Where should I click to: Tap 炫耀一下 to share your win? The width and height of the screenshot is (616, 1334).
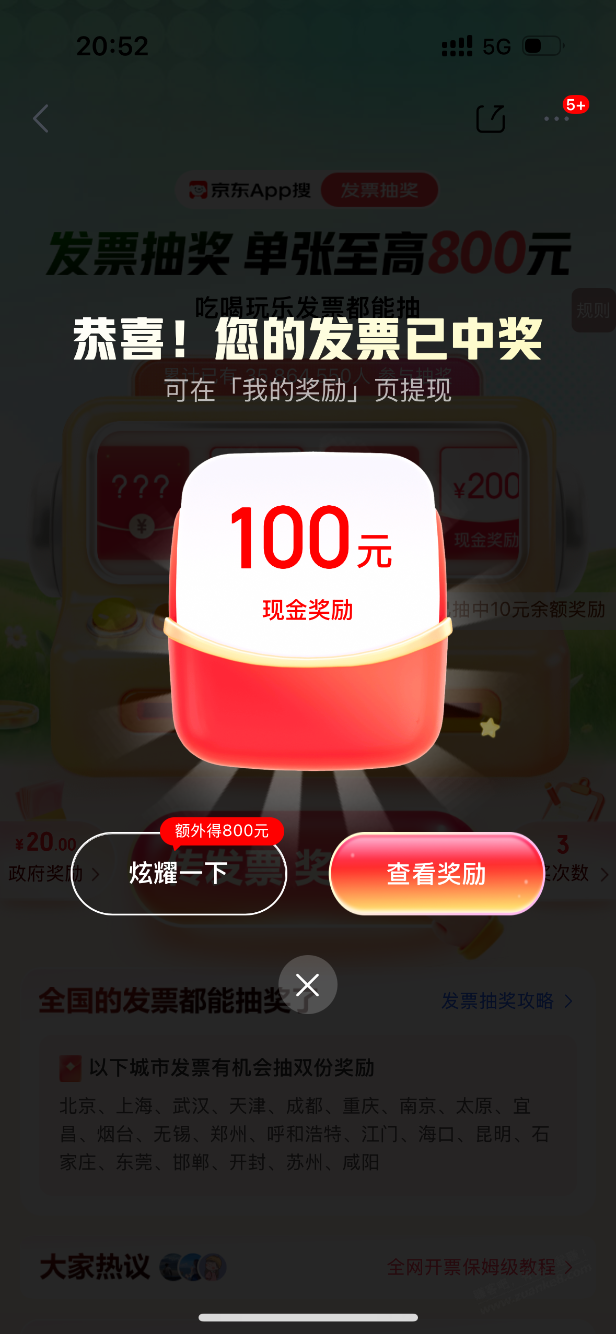point(179,874)
